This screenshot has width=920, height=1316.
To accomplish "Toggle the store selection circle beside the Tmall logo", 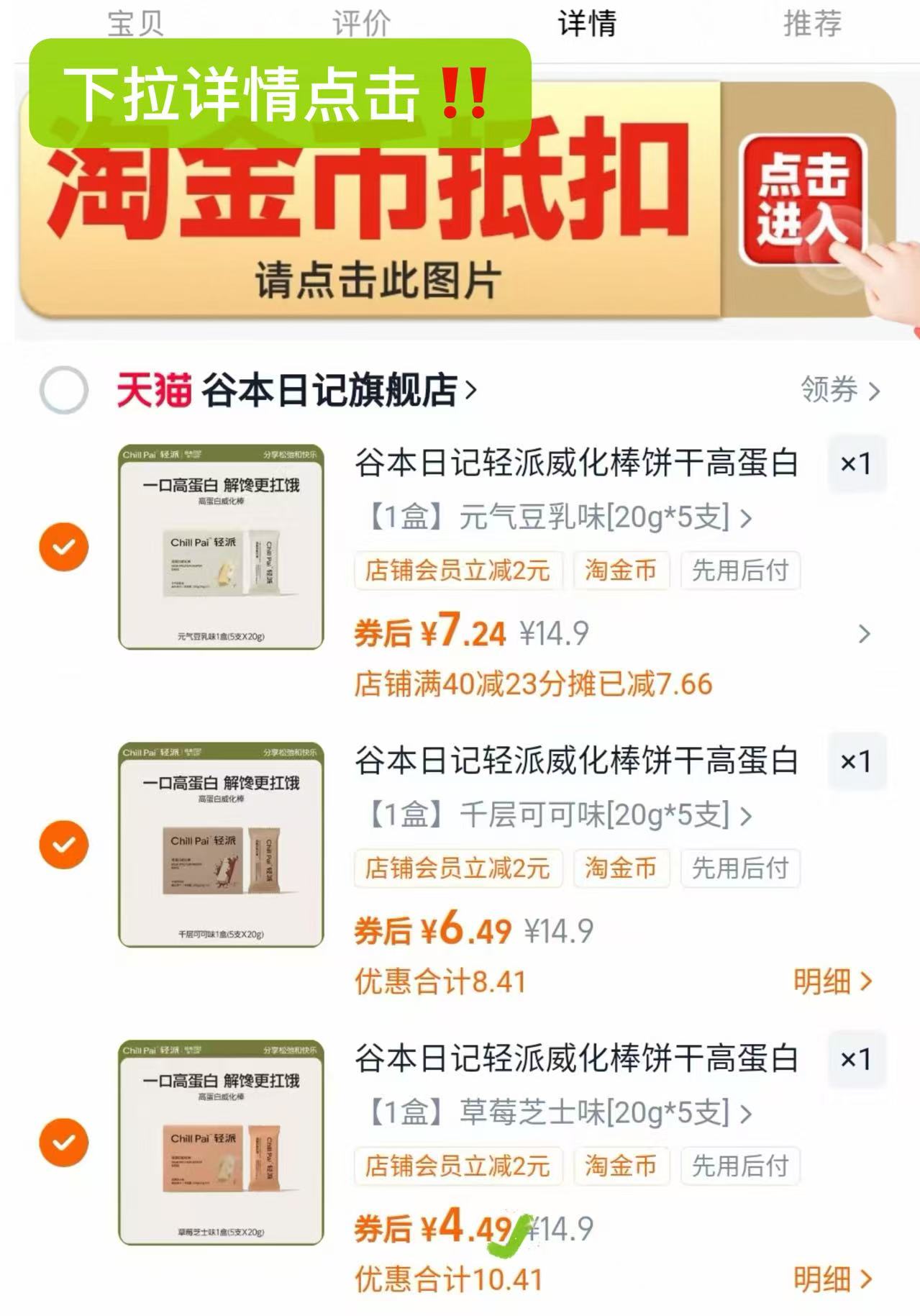I will pos(65,389).
